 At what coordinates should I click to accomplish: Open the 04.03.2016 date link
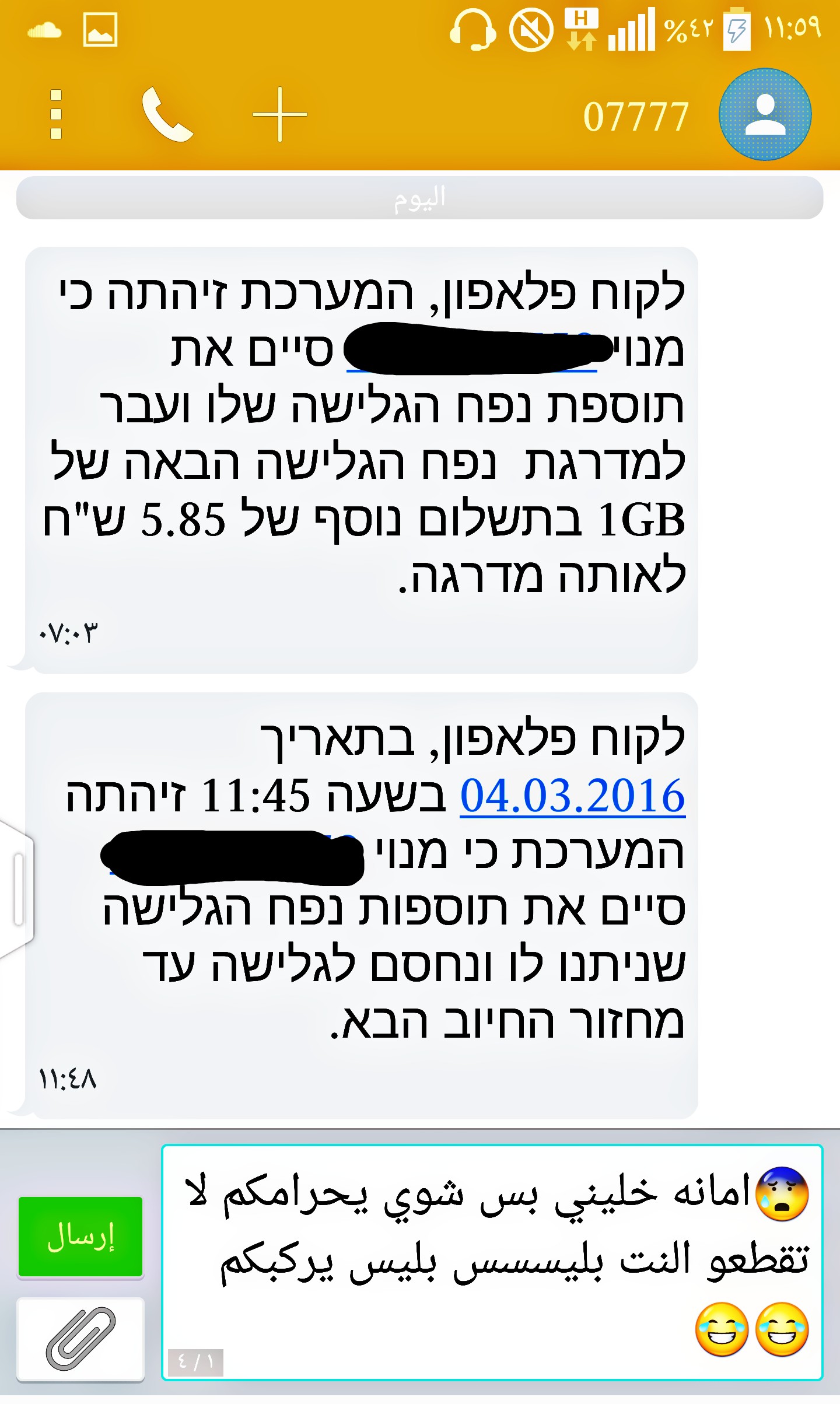(572, 796)
